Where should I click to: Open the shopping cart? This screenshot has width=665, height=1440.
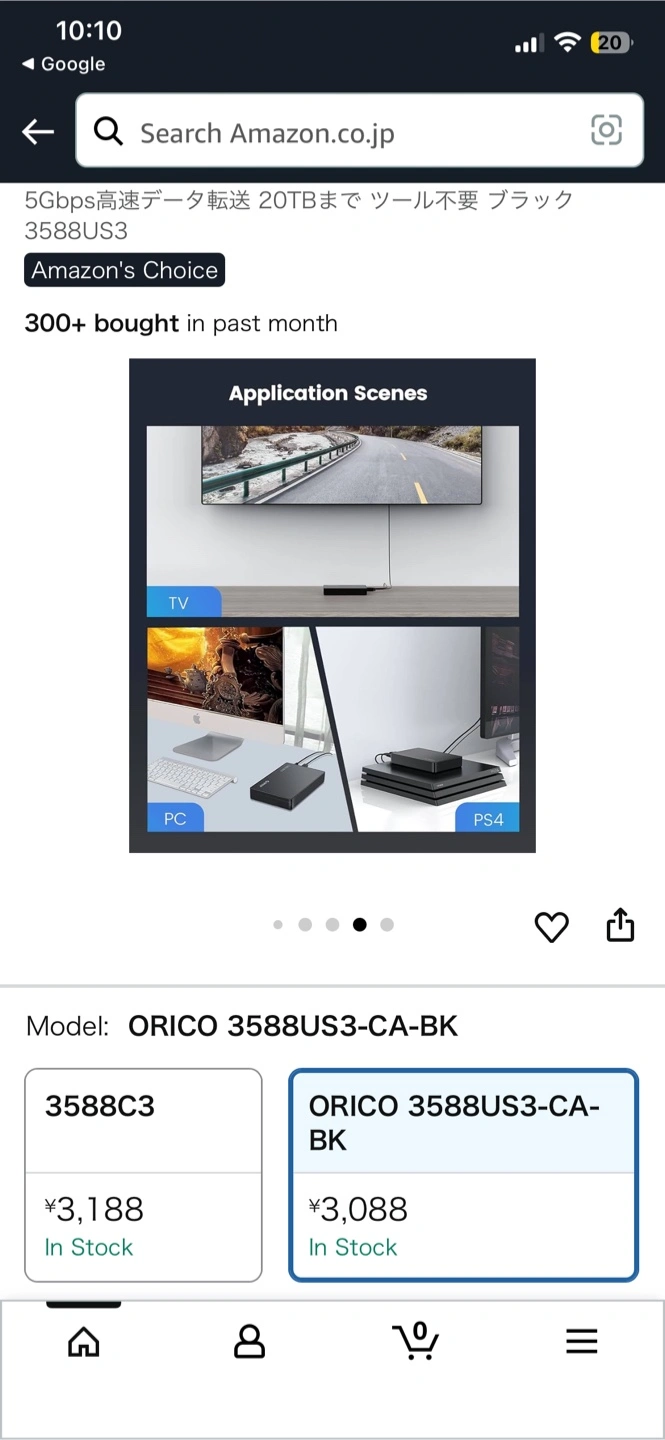click(415, 1341)
